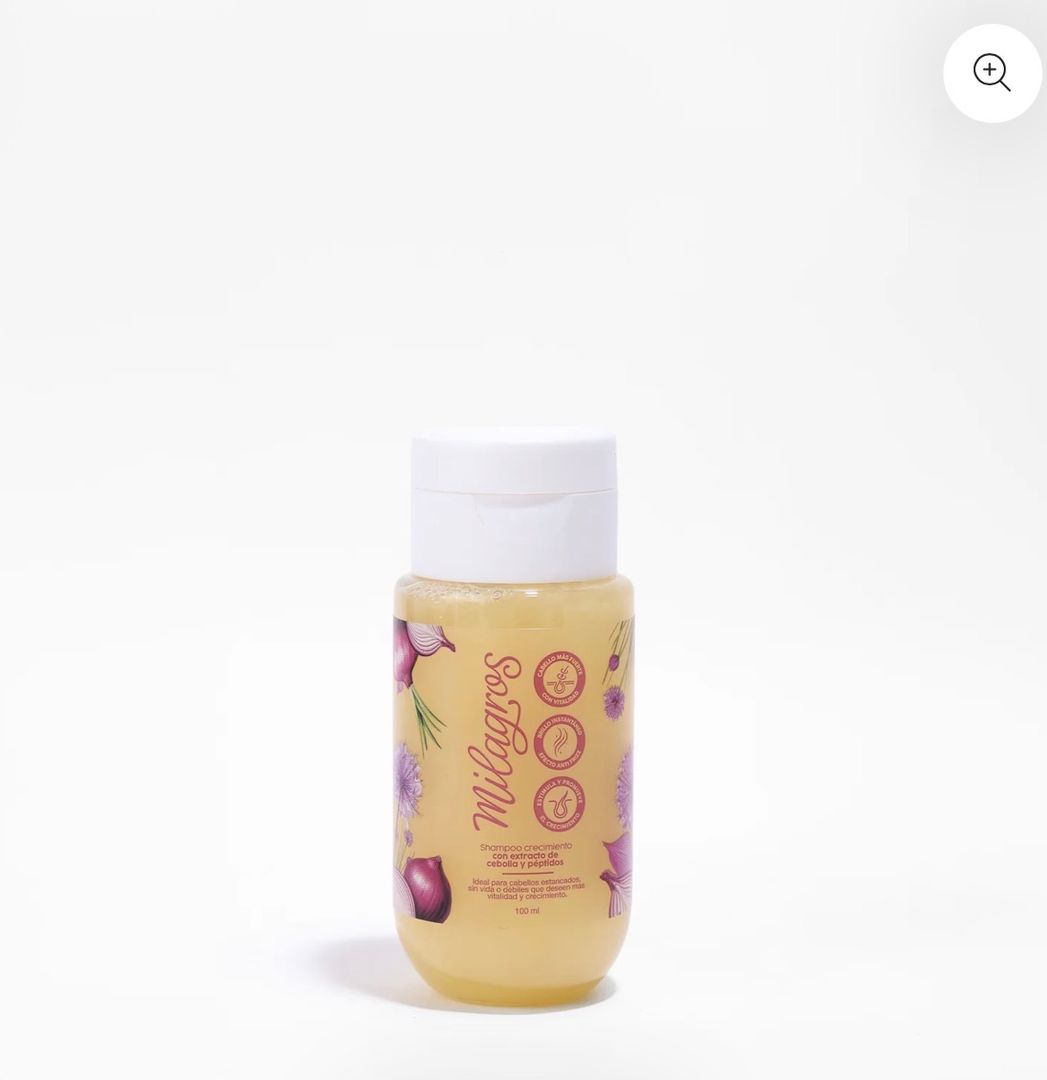Image resolution: width=1047 pixels, height=1080 pixels.
Task: Click the hair-with-scissors icon in top badge
Action: [x=560, y=679]
